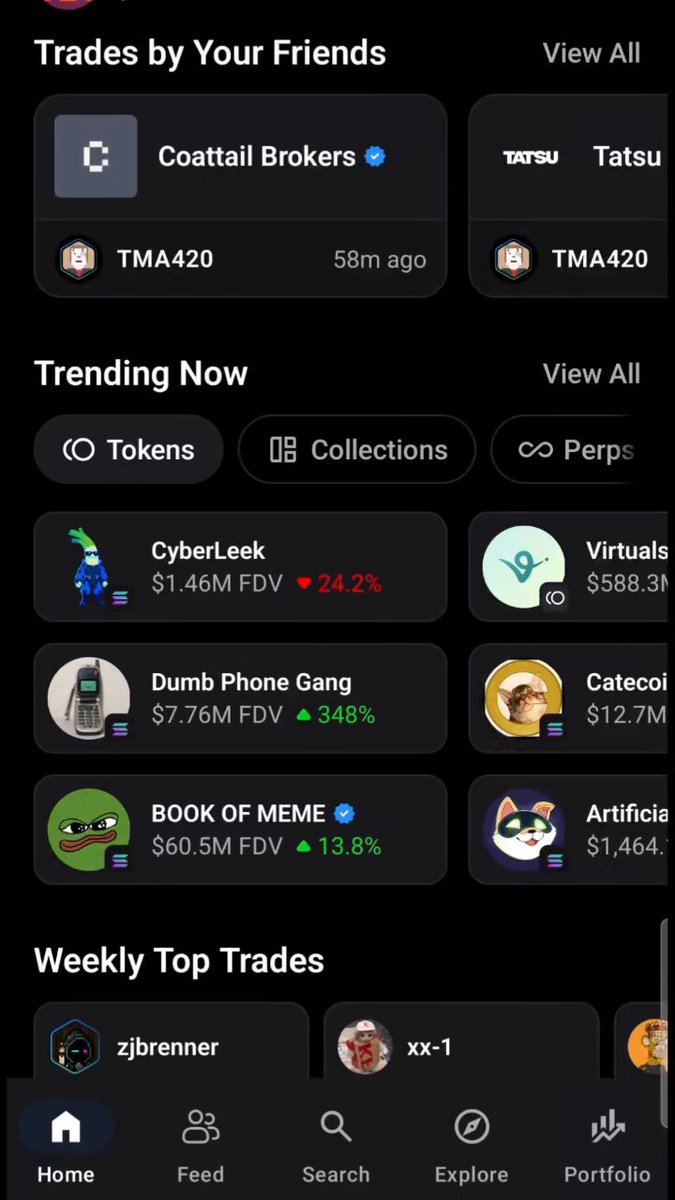Screen dimensions: 675x1200
Task: View all trades by your friends
Action: [x=591, y=53]
